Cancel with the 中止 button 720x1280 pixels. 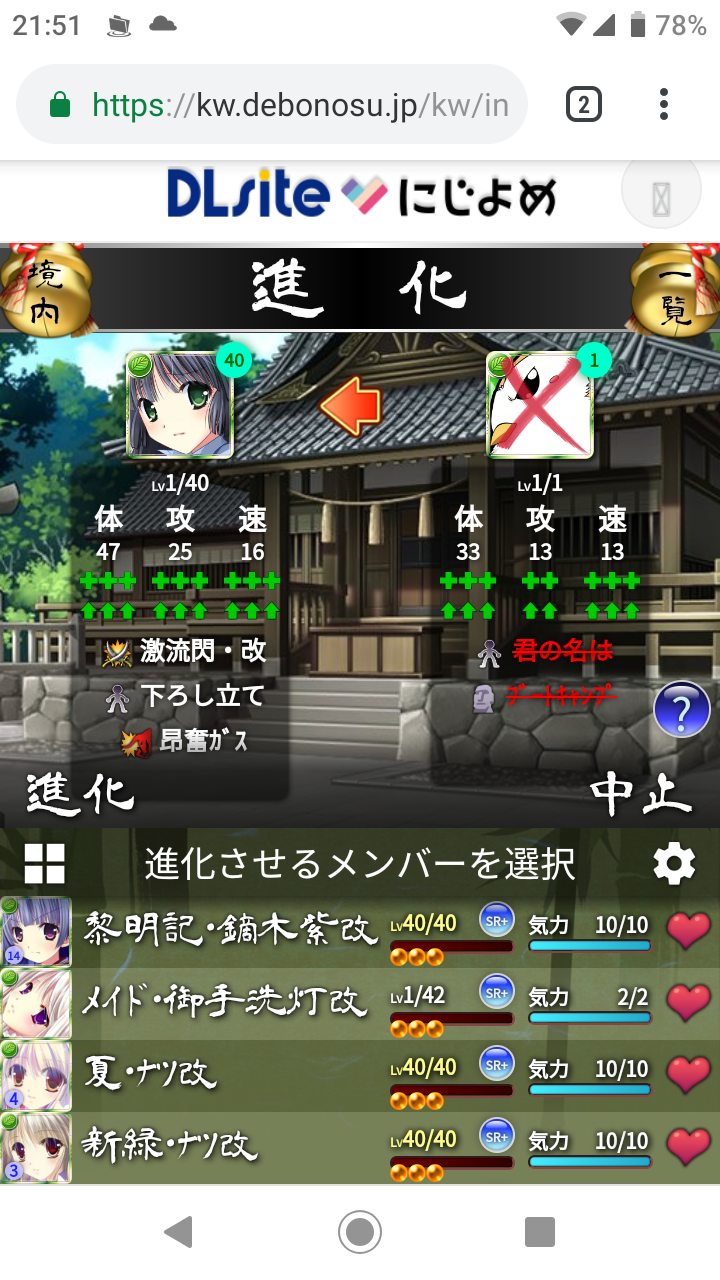(x=640, y=794)
